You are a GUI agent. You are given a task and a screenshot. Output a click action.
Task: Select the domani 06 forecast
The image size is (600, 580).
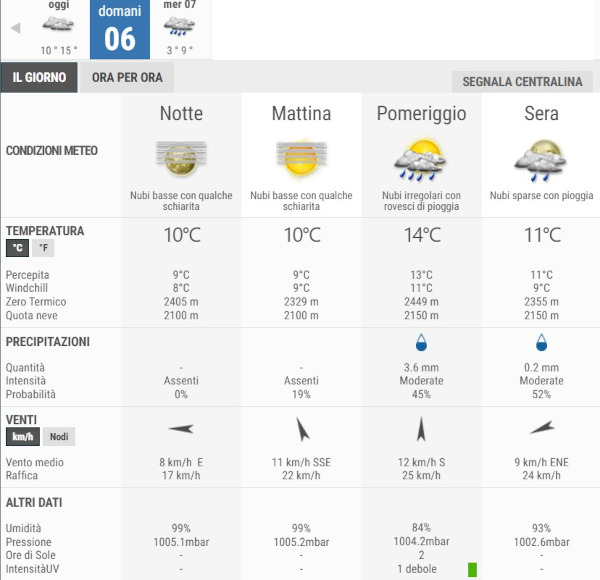(x=120, y=28)
